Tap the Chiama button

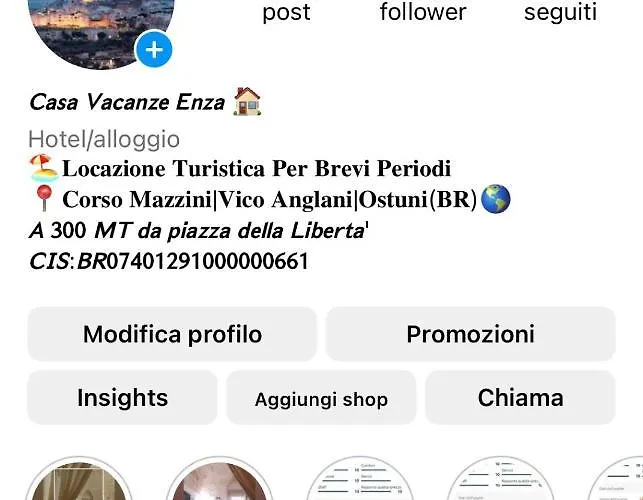pyautogui.click(x=520, y=398)
